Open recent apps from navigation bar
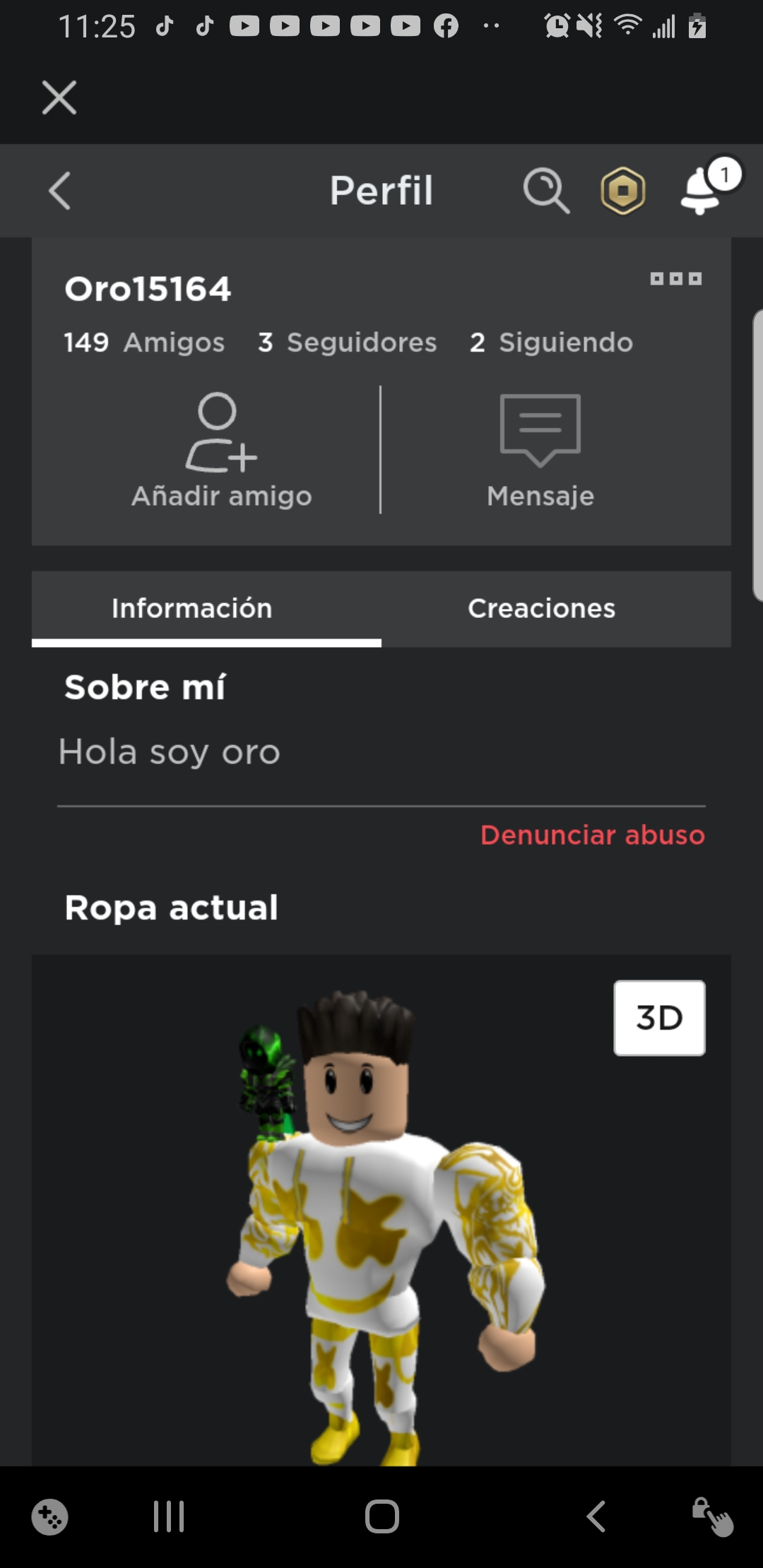 tap(169, 1516)
